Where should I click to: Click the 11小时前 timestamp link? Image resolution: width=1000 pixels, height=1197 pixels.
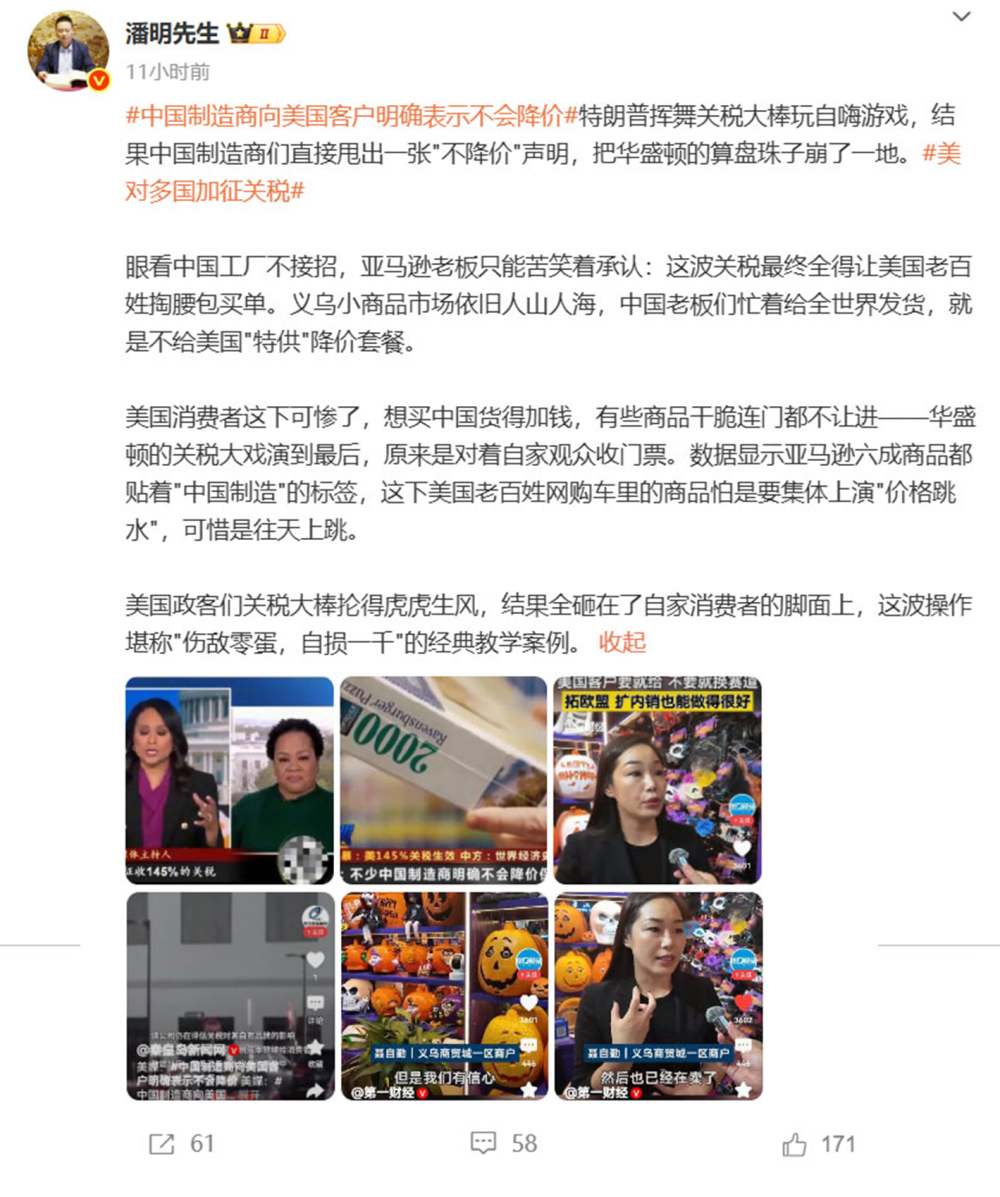[x=167, y=68]
